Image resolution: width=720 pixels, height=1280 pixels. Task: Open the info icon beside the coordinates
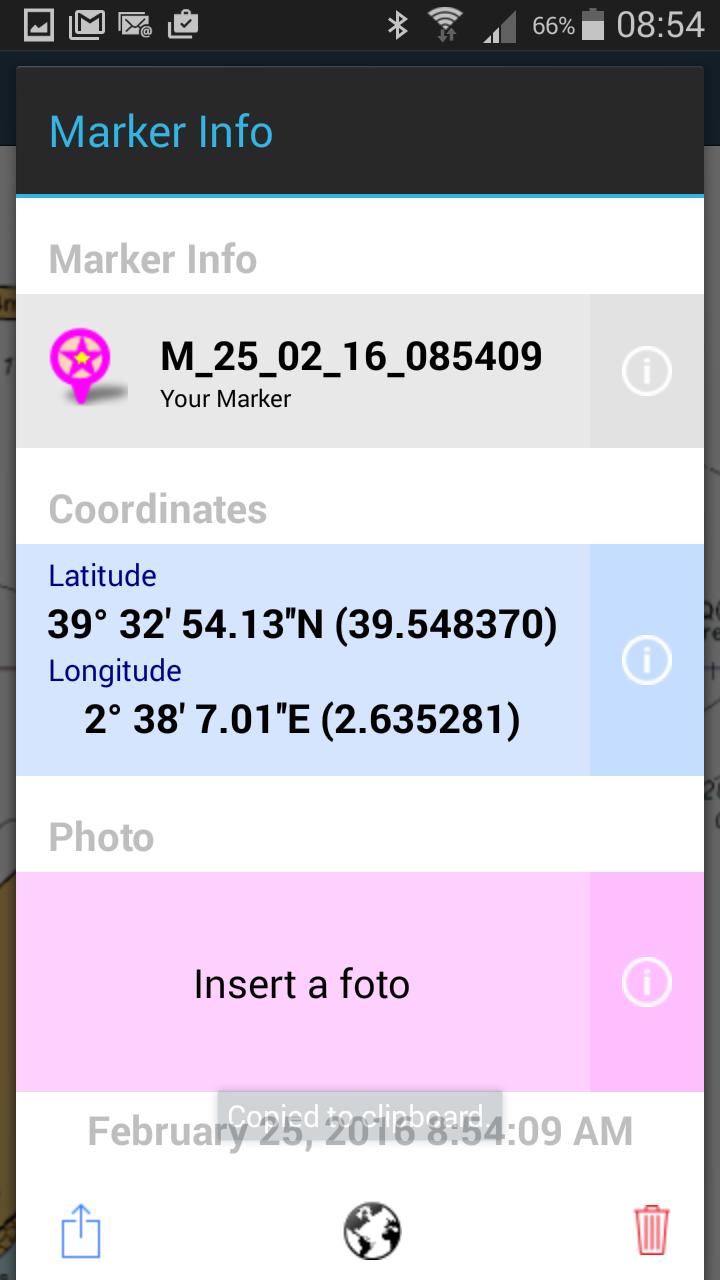[646, 660]
